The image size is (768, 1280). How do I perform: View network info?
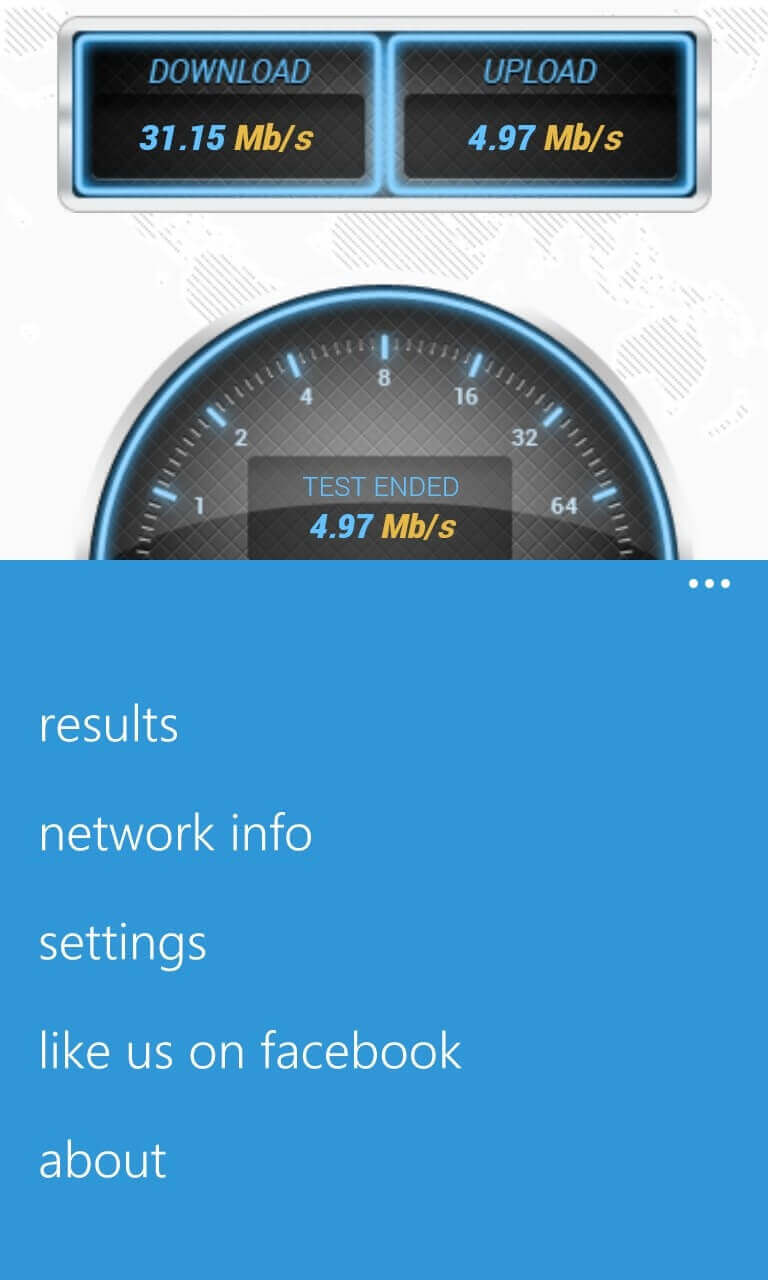tap(176, 833)
